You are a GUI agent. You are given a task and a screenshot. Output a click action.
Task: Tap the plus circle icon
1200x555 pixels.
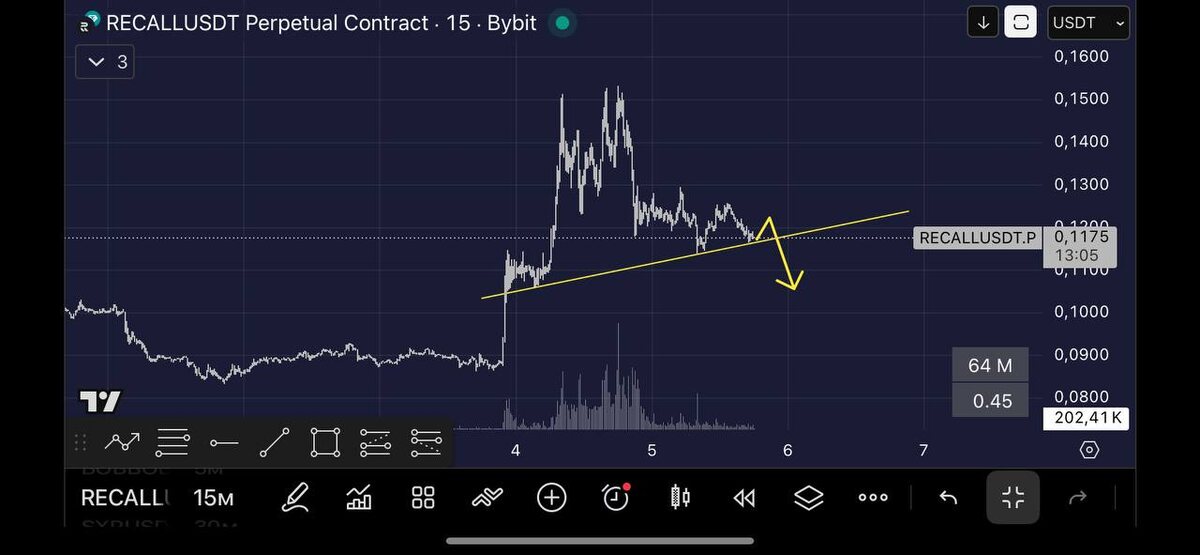tap(551, 497)
